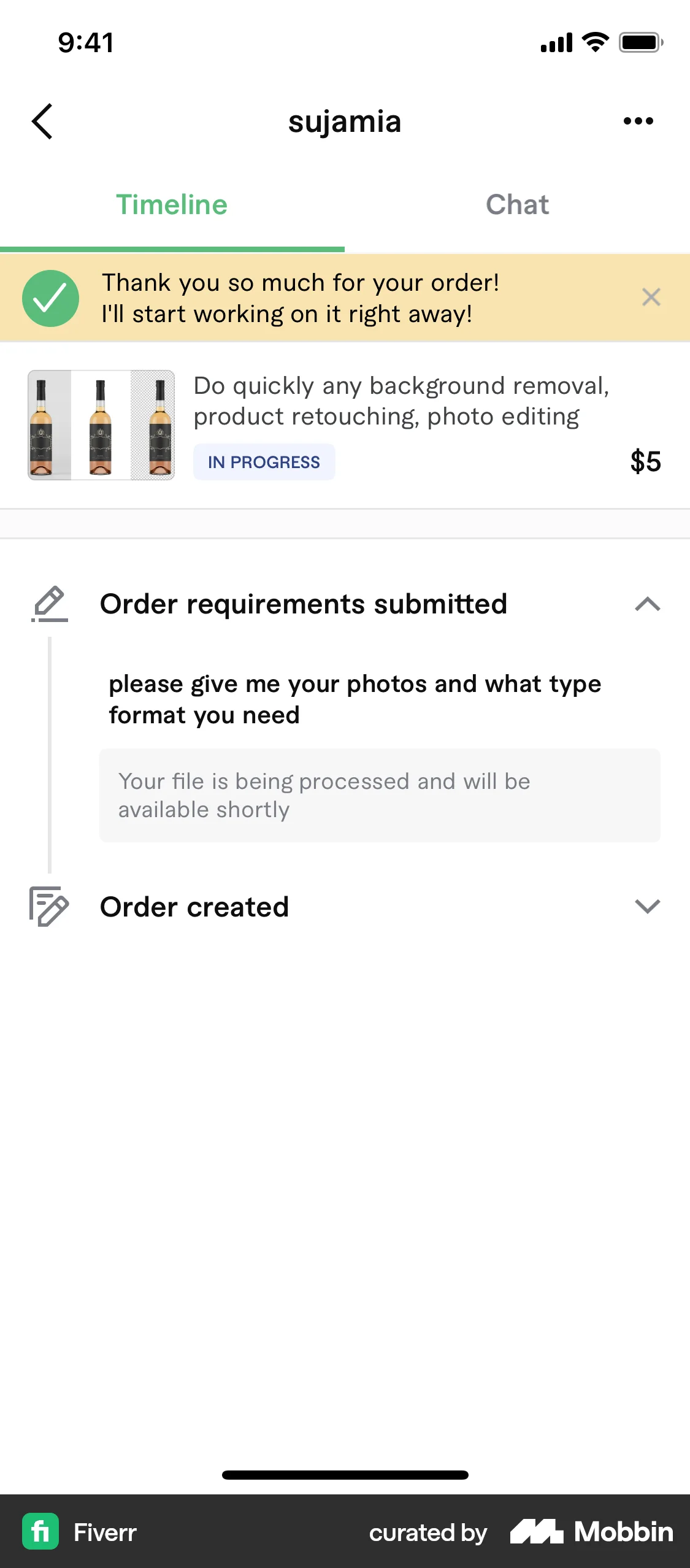Dismiss the thank-you banner
The height and width of the screenshot is (1568, 690).
point(651,297)
